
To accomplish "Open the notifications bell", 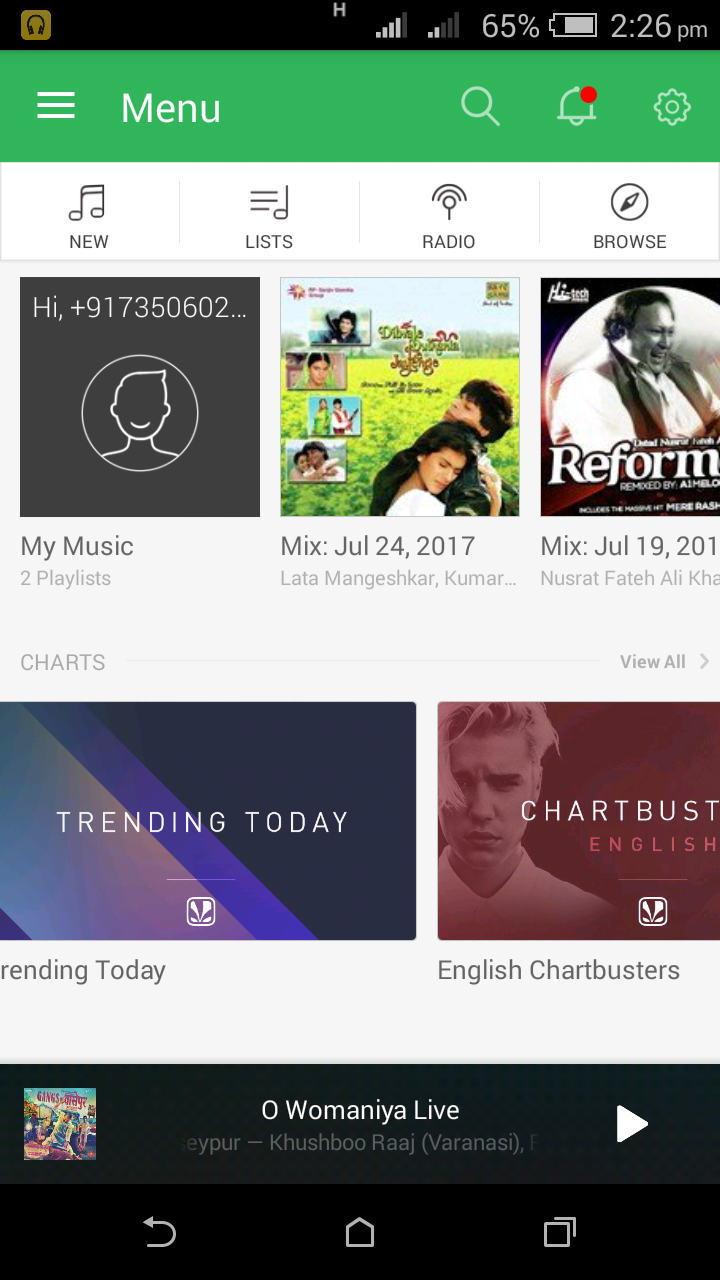I will [577, 106].
